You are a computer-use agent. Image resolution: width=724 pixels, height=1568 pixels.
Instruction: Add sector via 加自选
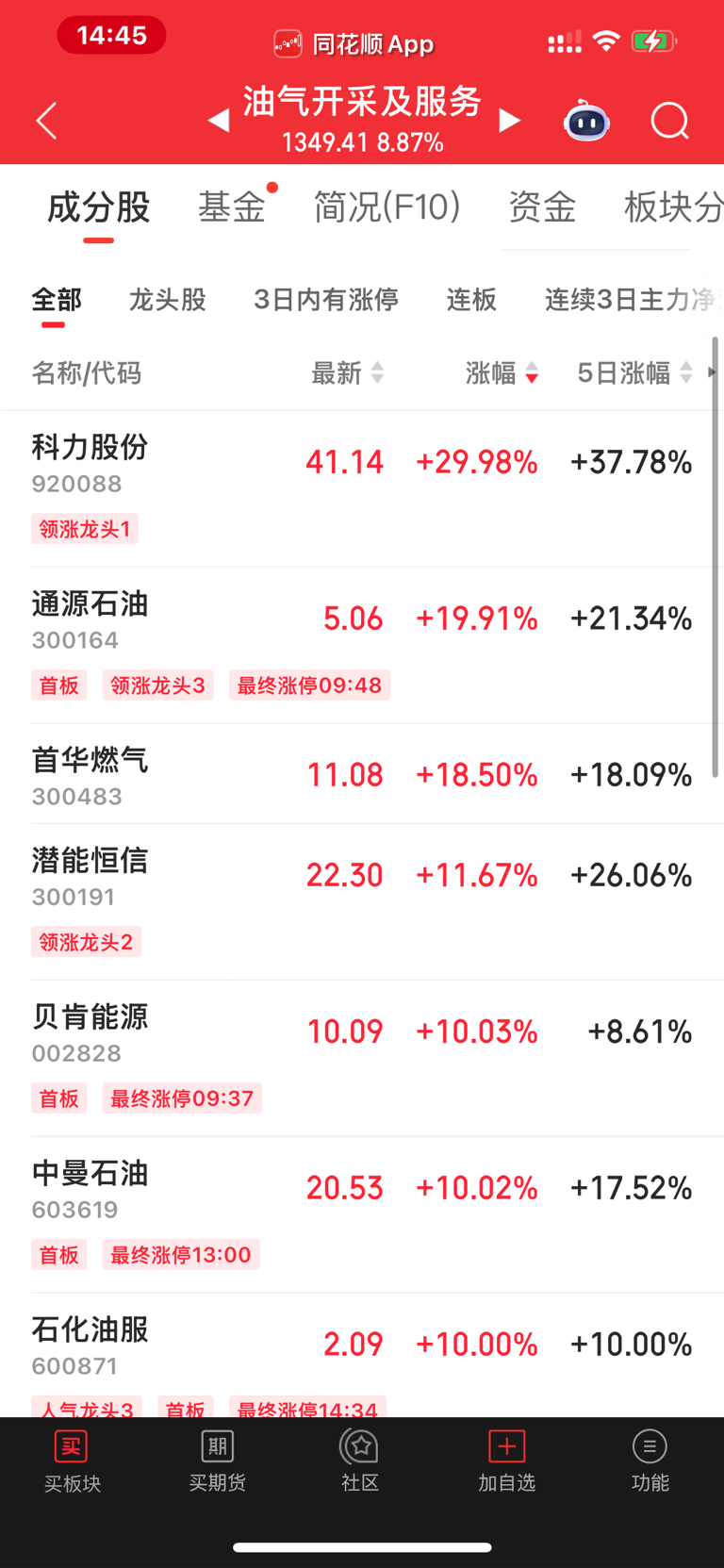[x=506, y=1461]
